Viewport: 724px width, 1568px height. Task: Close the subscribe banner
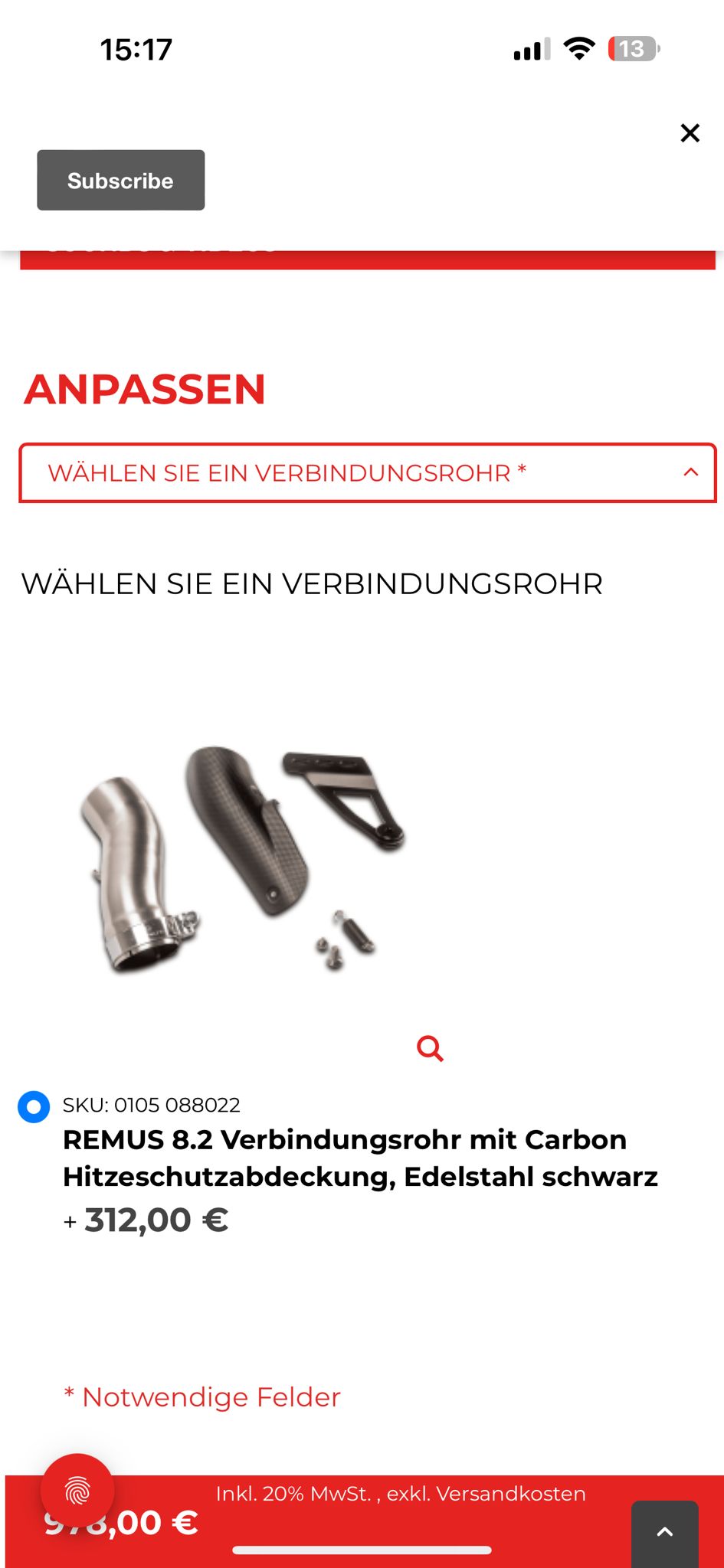pos(690,133)
